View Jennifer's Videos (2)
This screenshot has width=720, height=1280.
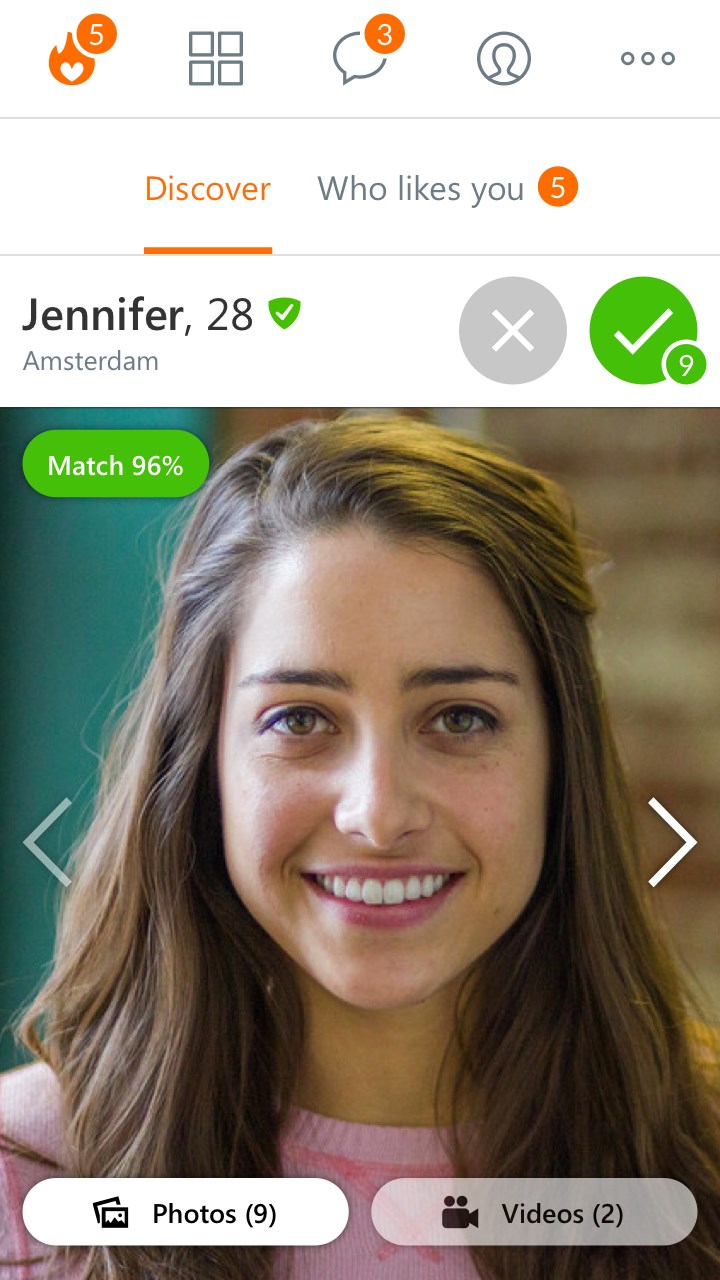(534, 1213)
